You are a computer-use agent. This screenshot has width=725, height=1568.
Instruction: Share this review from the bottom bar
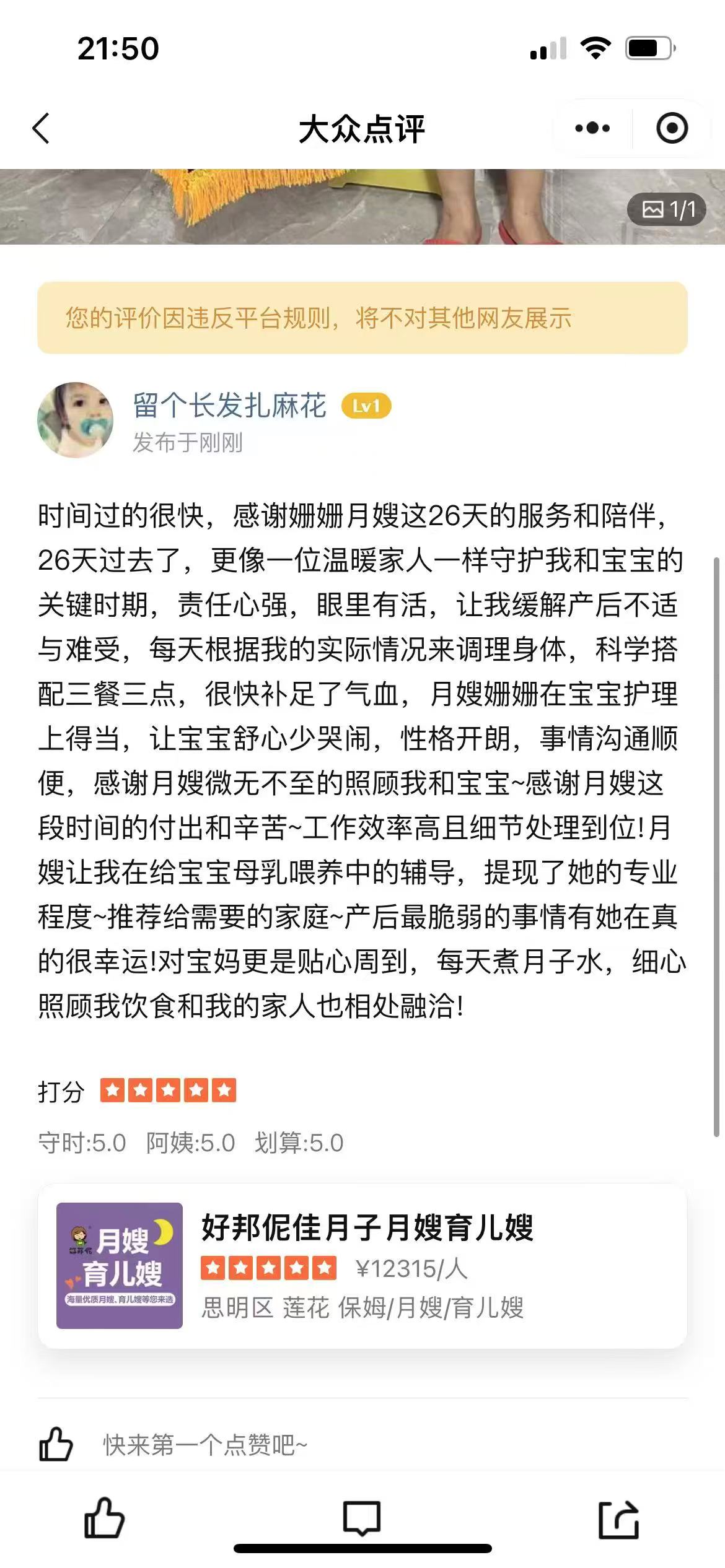coord(618,1519)
